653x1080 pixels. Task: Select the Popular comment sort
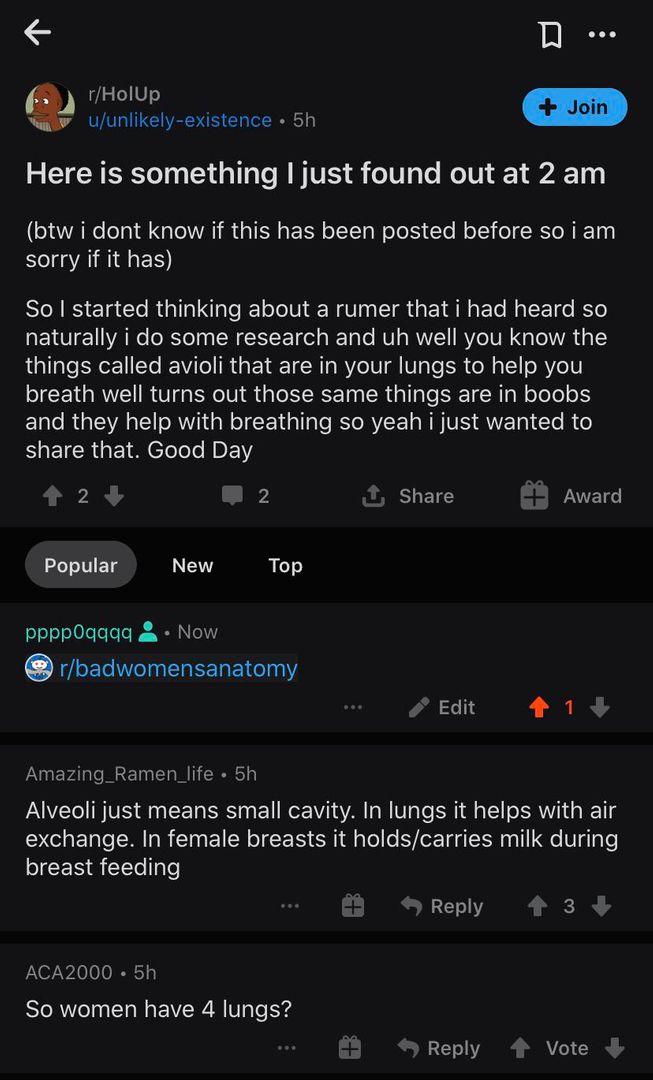tap(81, 565)
